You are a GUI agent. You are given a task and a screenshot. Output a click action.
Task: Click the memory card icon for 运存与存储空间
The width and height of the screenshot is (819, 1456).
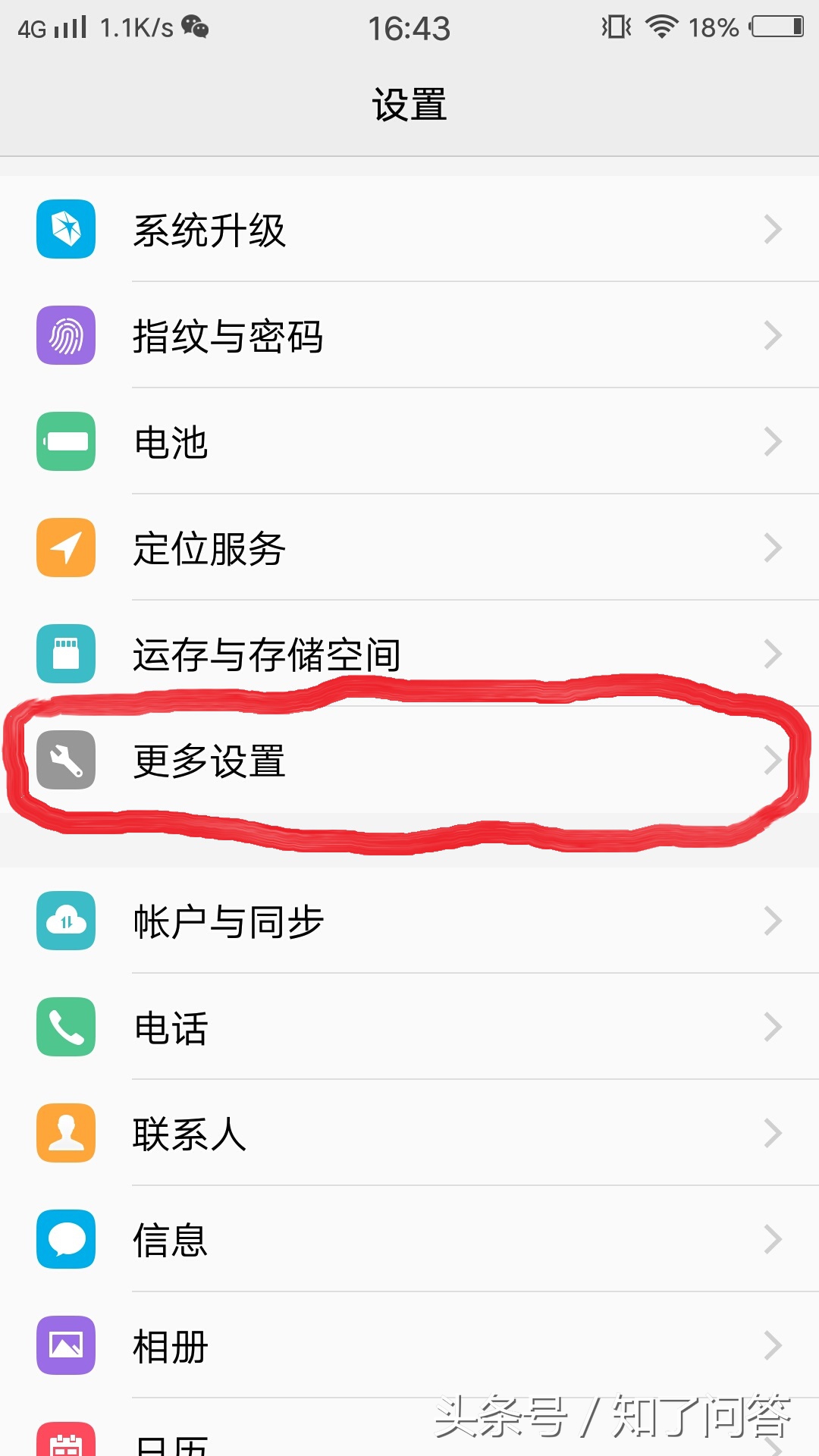66,654
